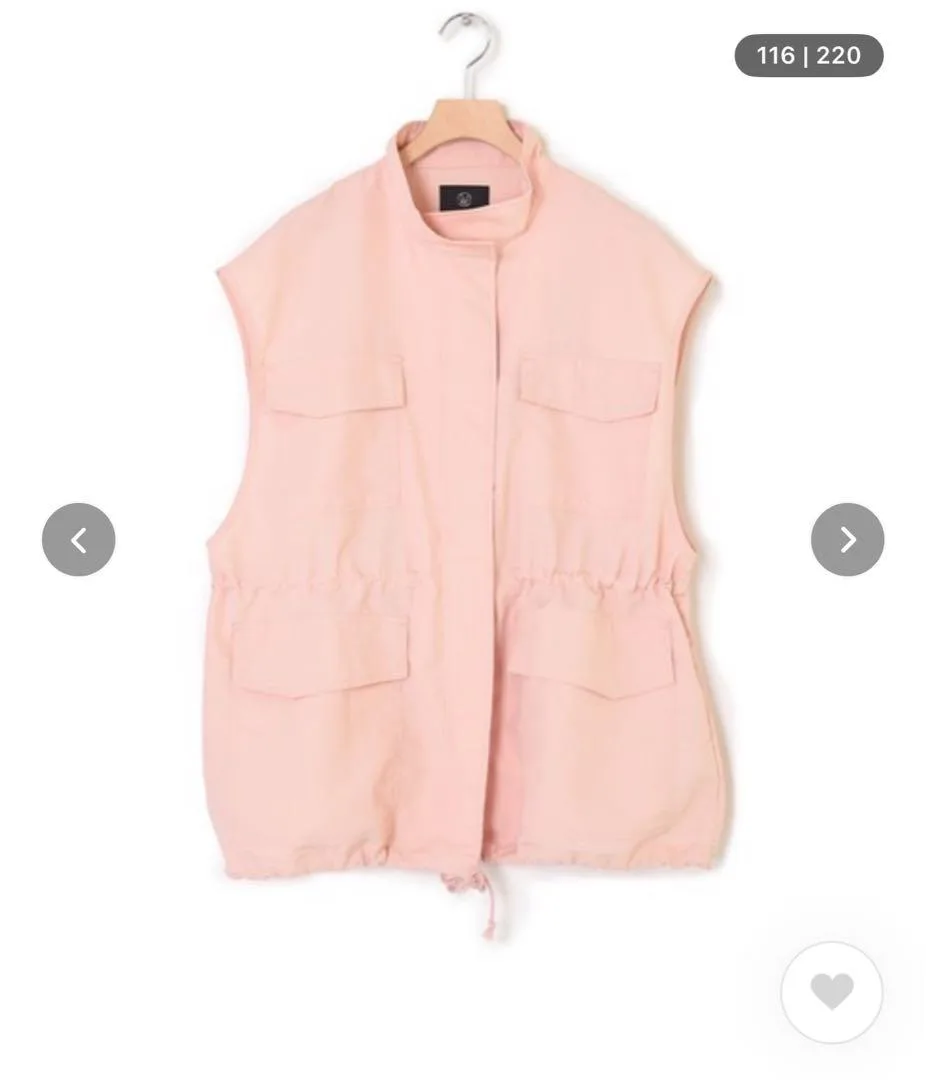Favorite this pink vest with the heart

[832, 992]
